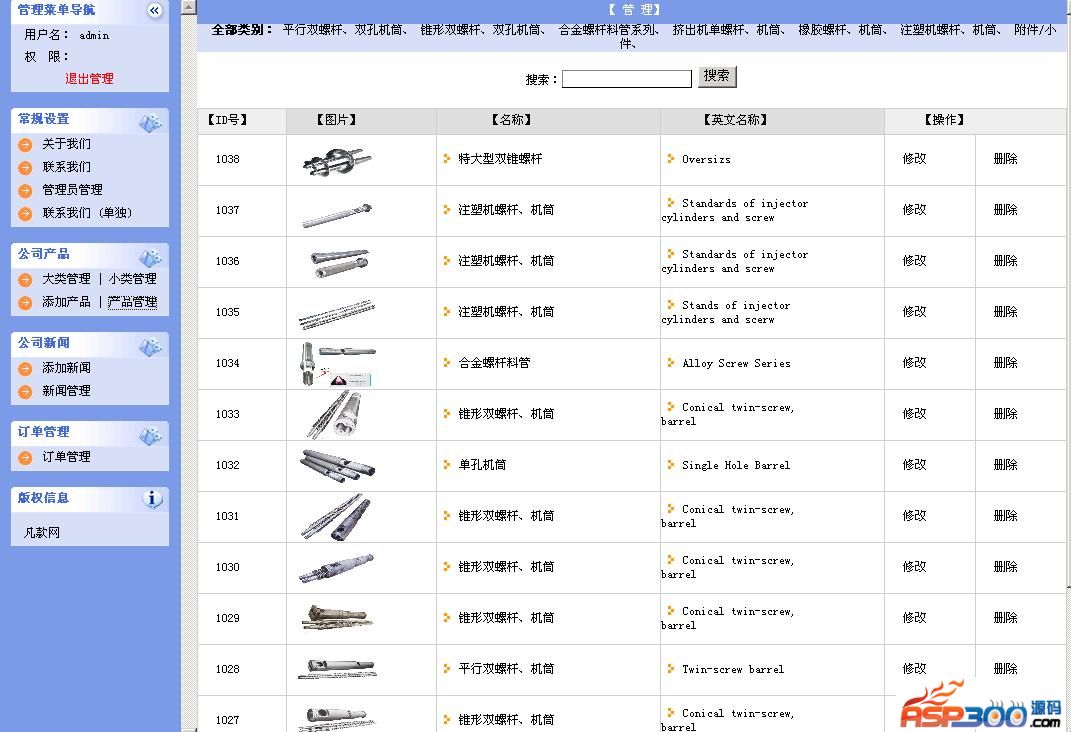Click 删除 for product ID 1036
Screen dimensions: 1071x732
click(1005, 261)
